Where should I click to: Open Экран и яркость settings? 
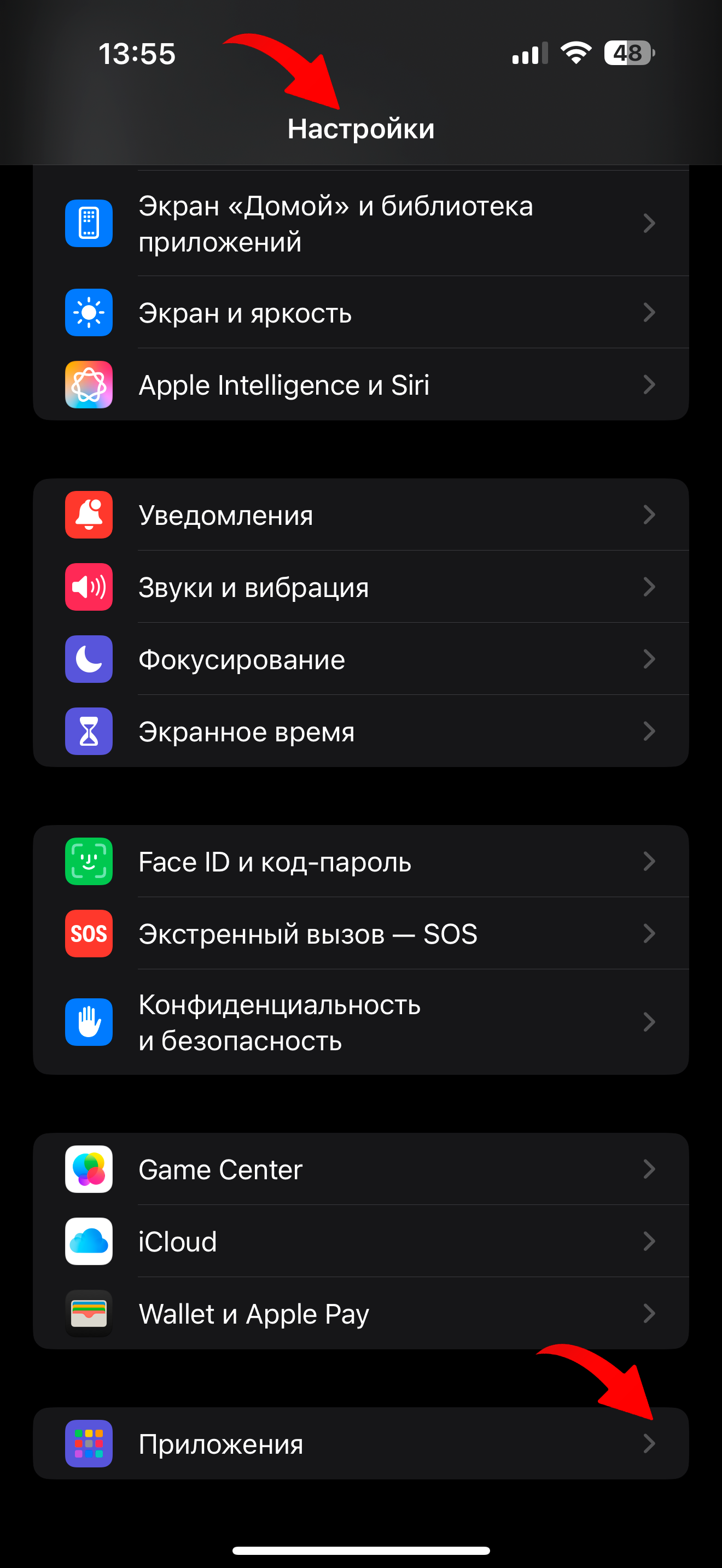coord(360,313)
